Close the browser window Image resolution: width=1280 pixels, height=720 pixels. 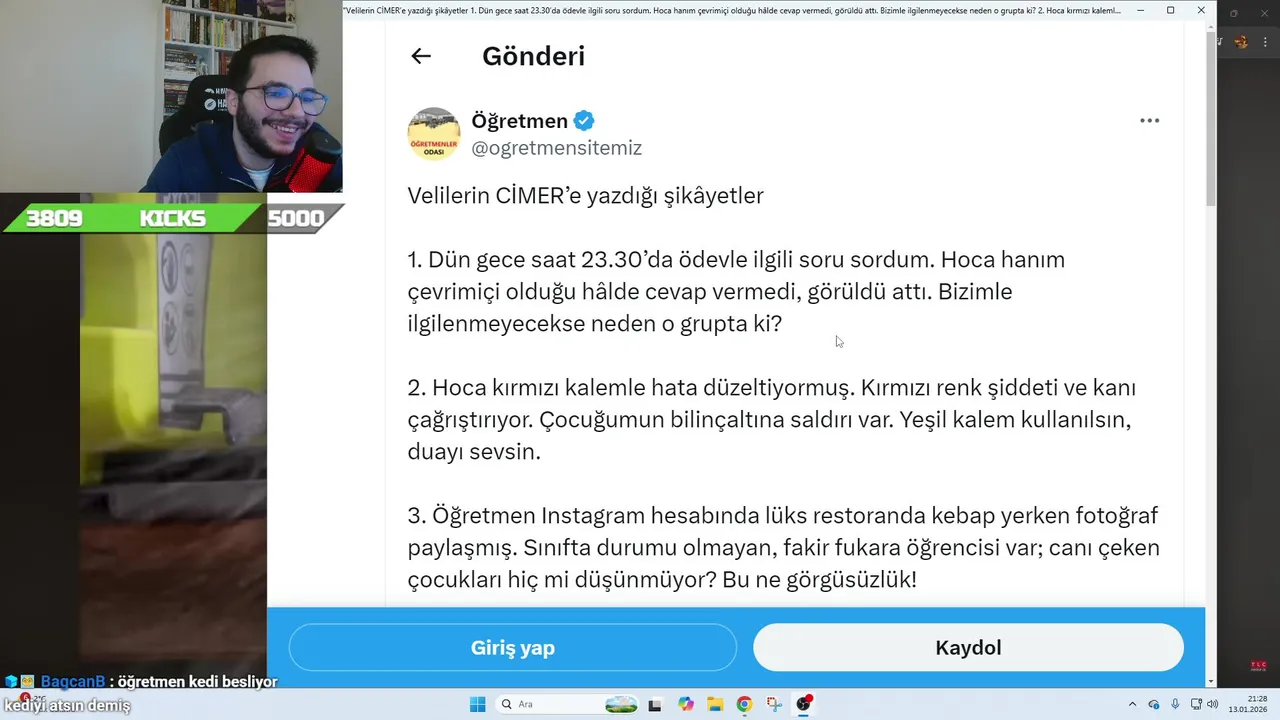coord(1201,10)
